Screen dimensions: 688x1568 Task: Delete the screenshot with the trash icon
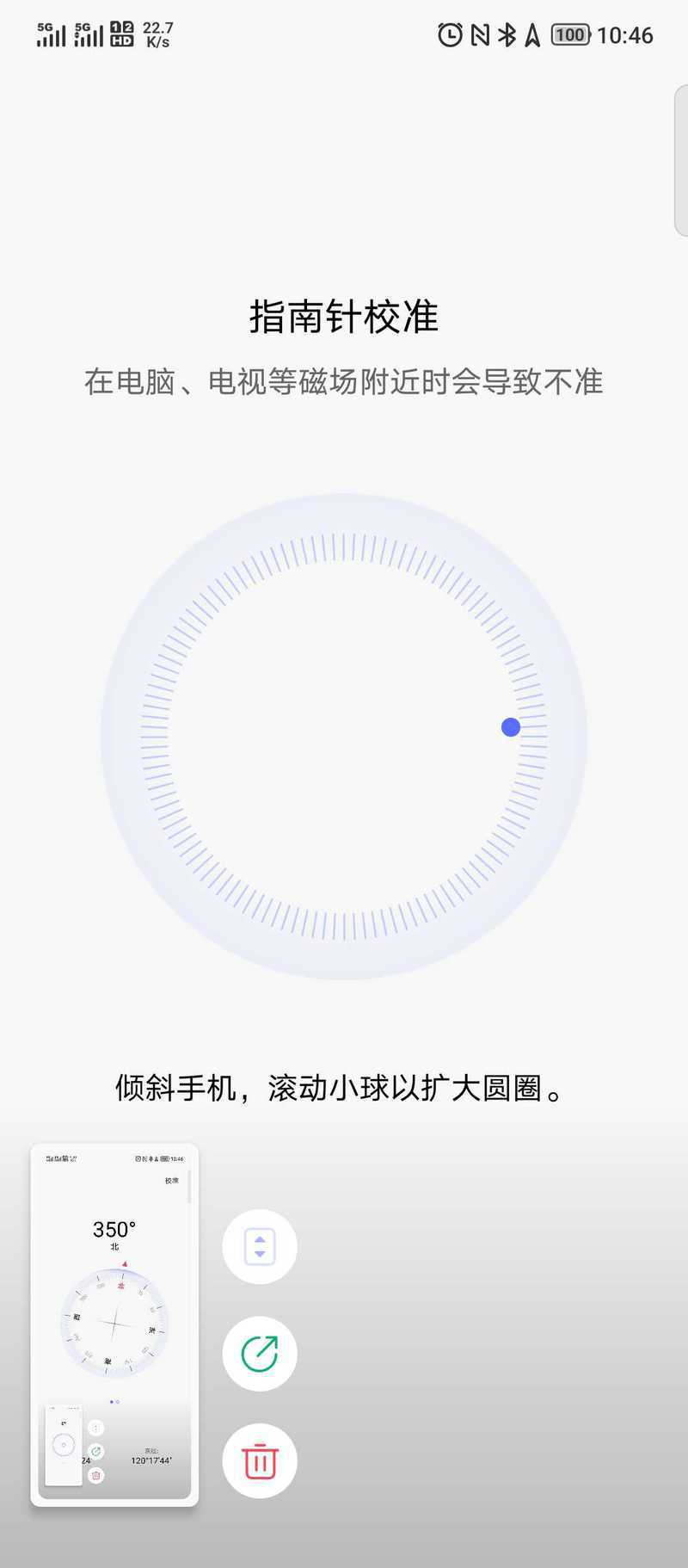pos(260,1461)
